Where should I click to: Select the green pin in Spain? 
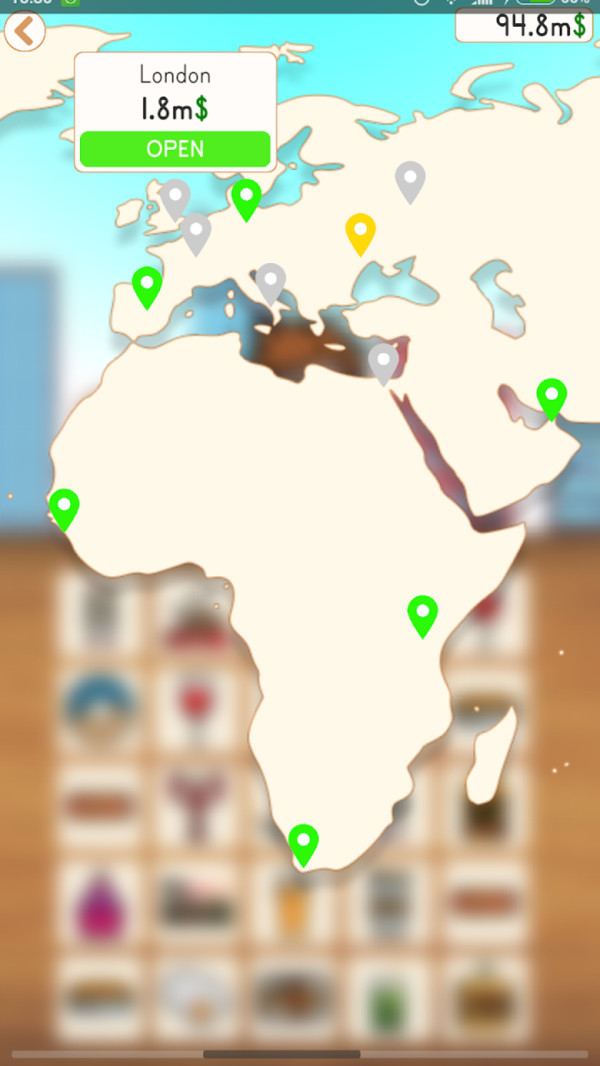click(147, 286)
